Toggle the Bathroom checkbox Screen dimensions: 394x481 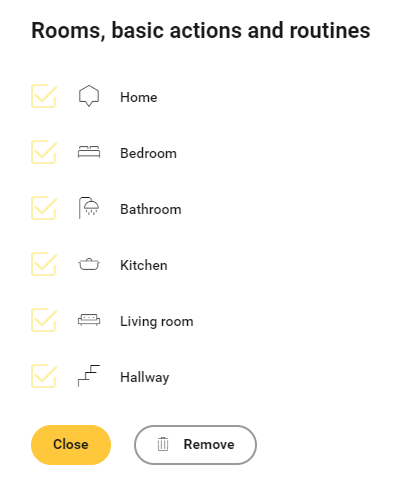tap(44, 208)
